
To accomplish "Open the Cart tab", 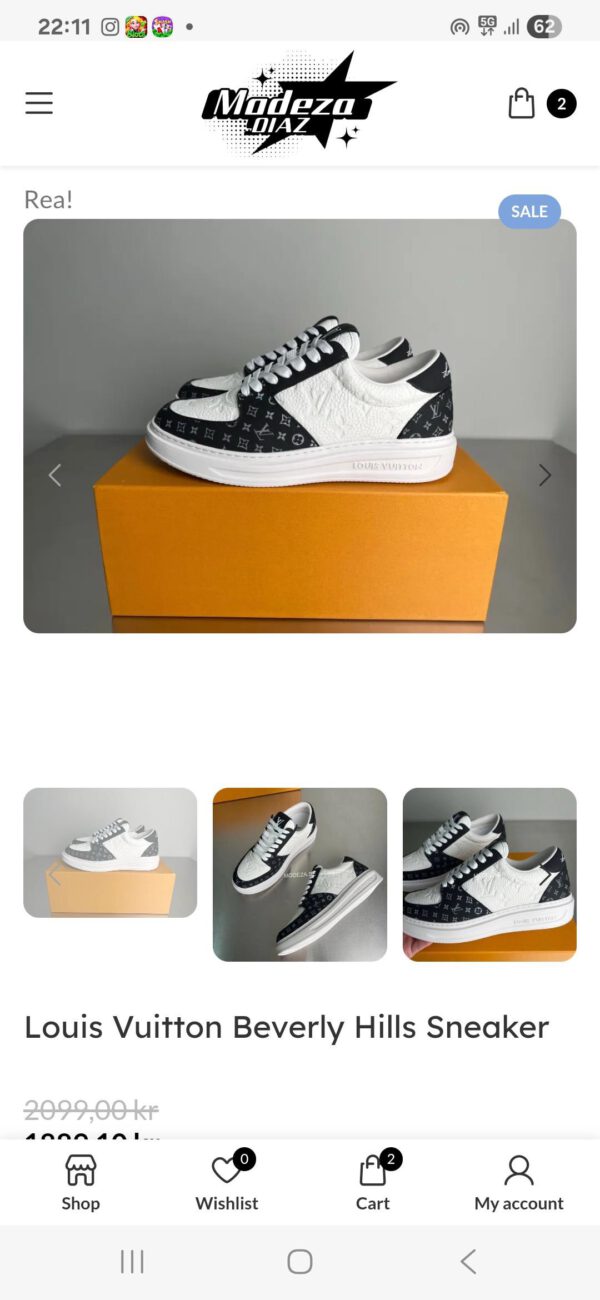I will pyautogui.click(x=373, y=1183).
